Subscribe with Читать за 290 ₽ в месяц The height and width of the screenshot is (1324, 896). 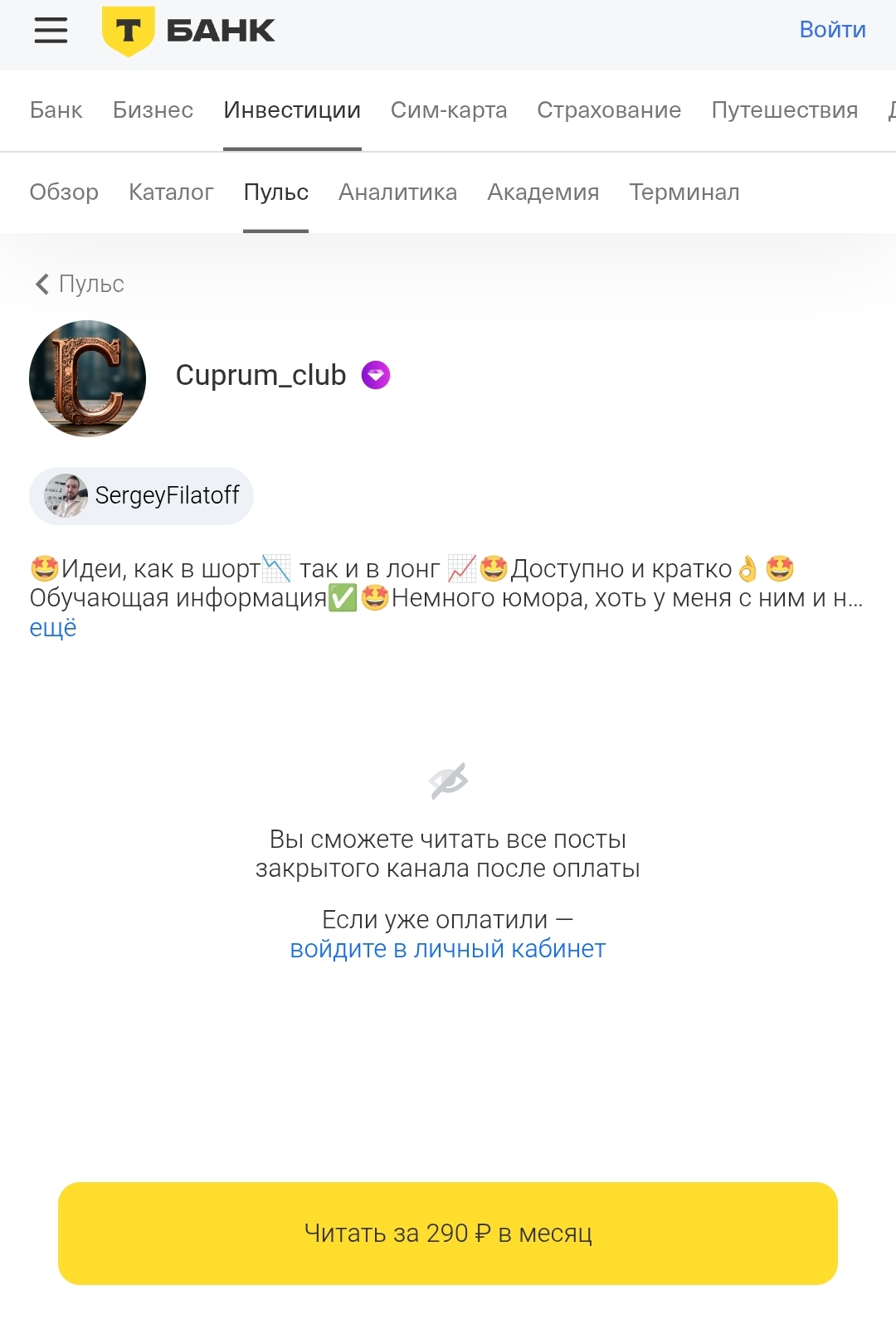[448, 1234]
